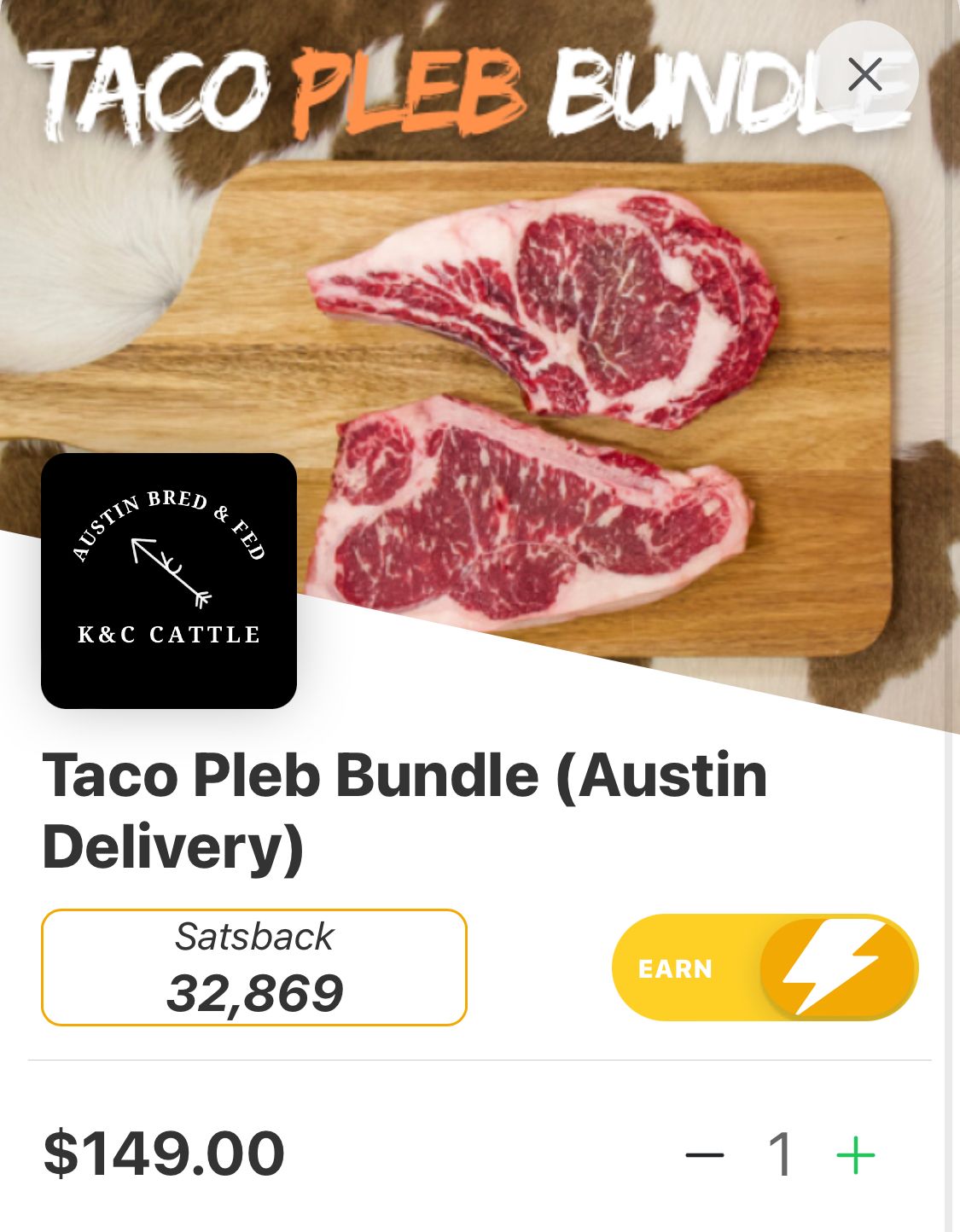Decrease quantity with the minus button
Screen dimensions: 960x1232
(x=704, y=1155)
